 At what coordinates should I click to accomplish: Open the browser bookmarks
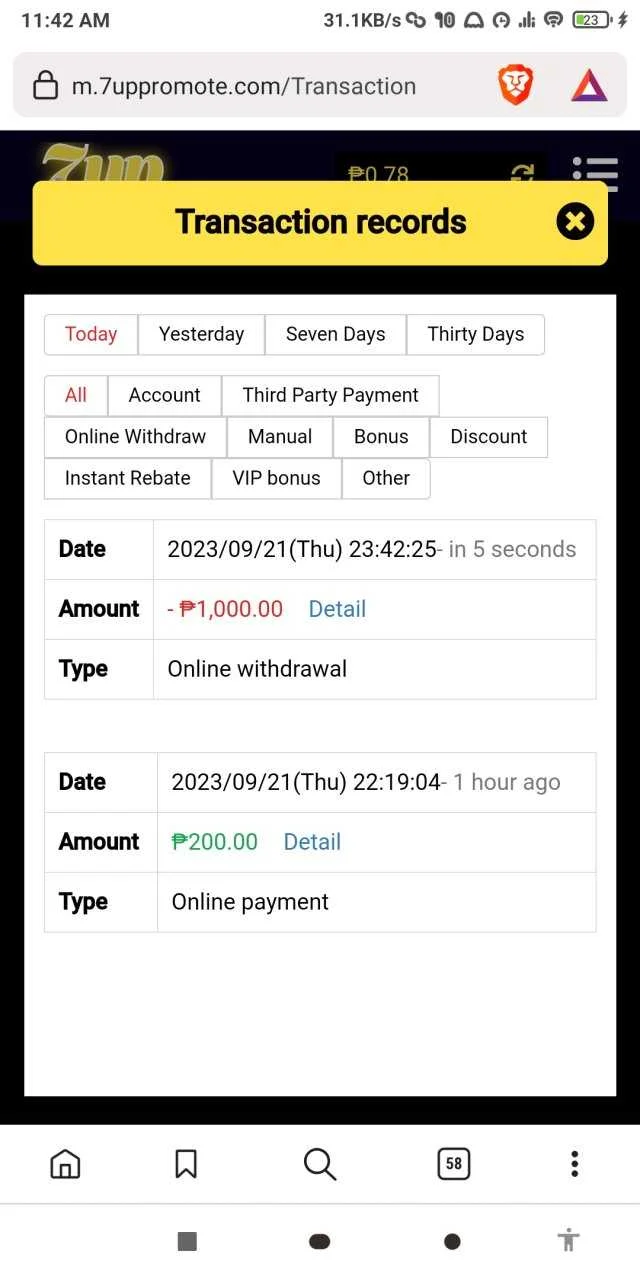pos(186,1163)
